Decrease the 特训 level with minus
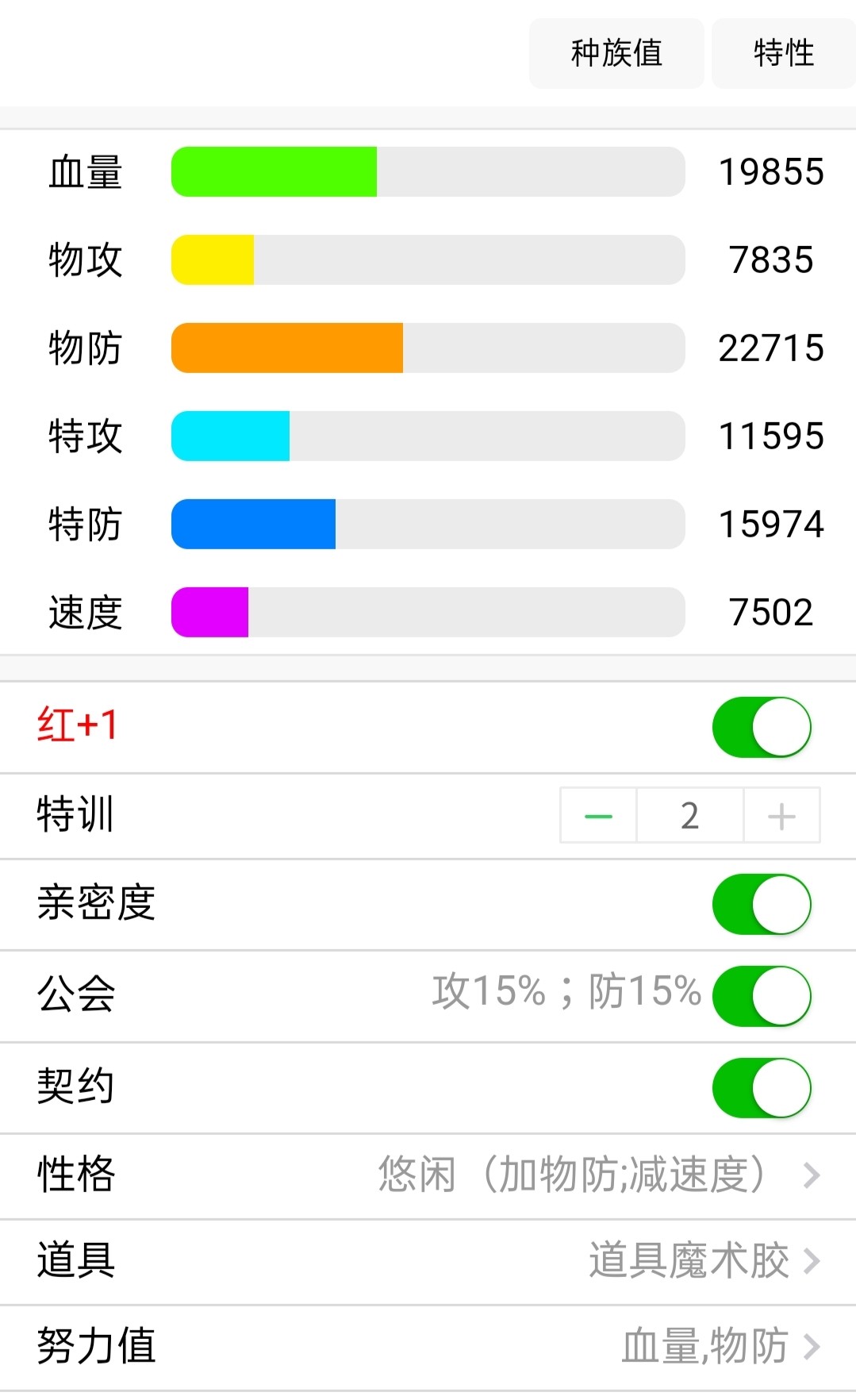The width and height of the screenshot is (856, 1400). pyautogui.click(x=598, y=816)
